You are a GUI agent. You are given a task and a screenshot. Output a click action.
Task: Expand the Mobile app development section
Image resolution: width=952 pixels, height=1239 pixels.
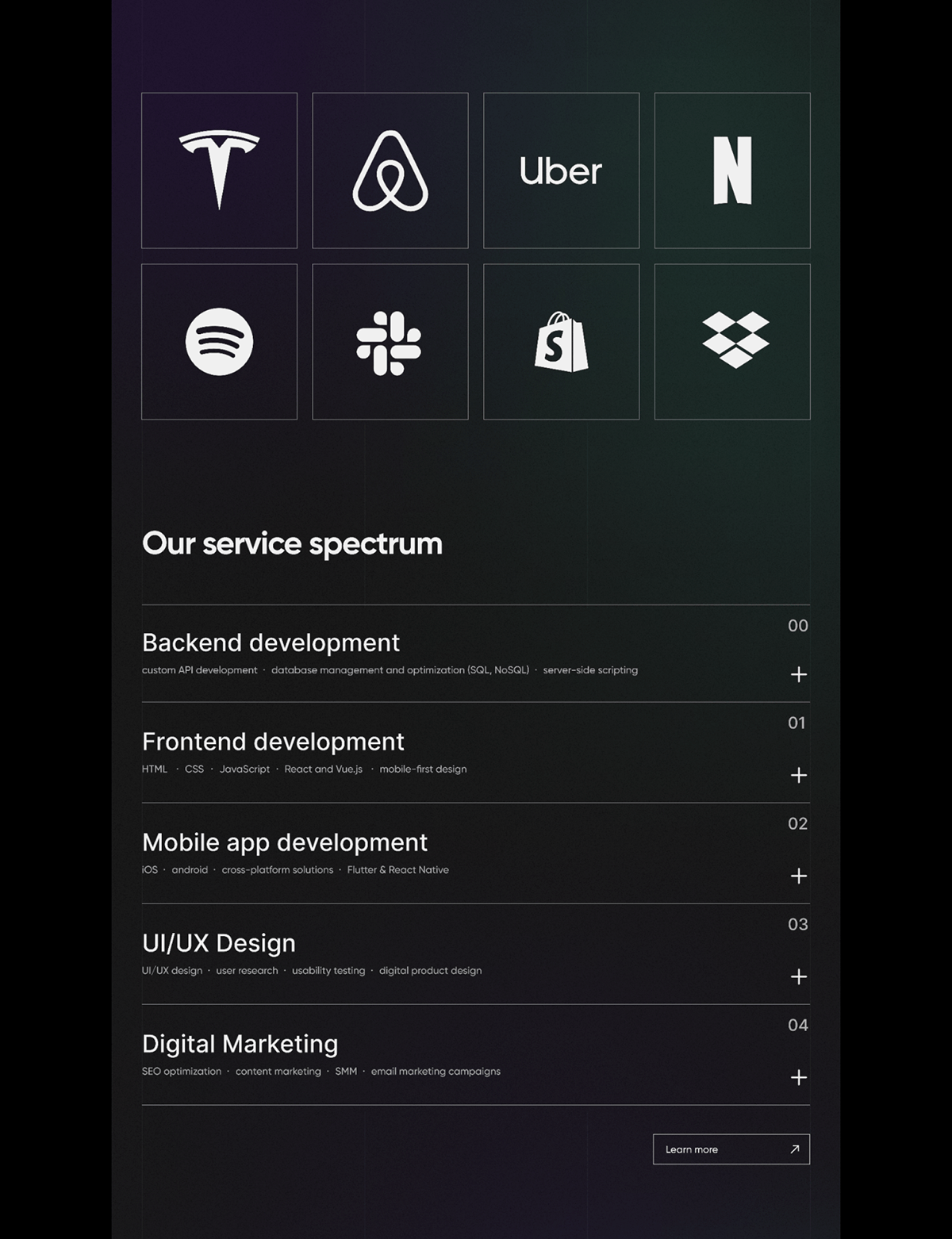(x=798, y=876)
